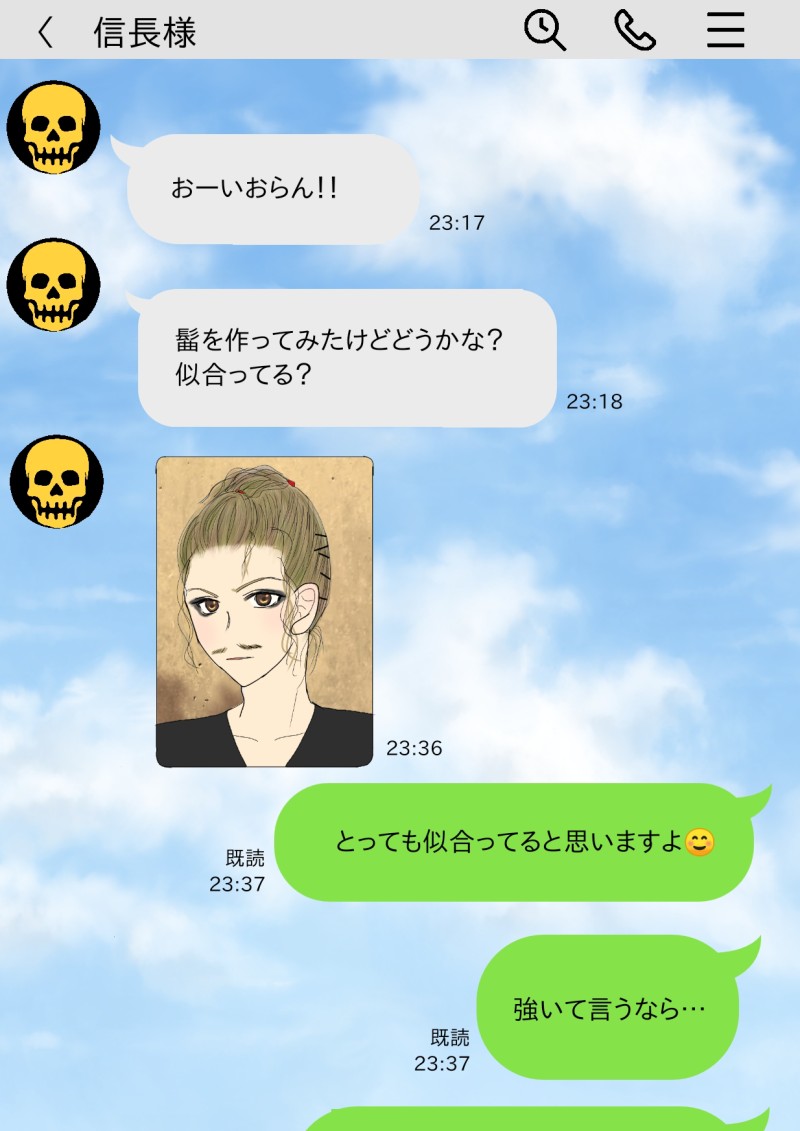Open the chat history search icon
This screenshot has width=800, height=1131.
click(545, 31)
